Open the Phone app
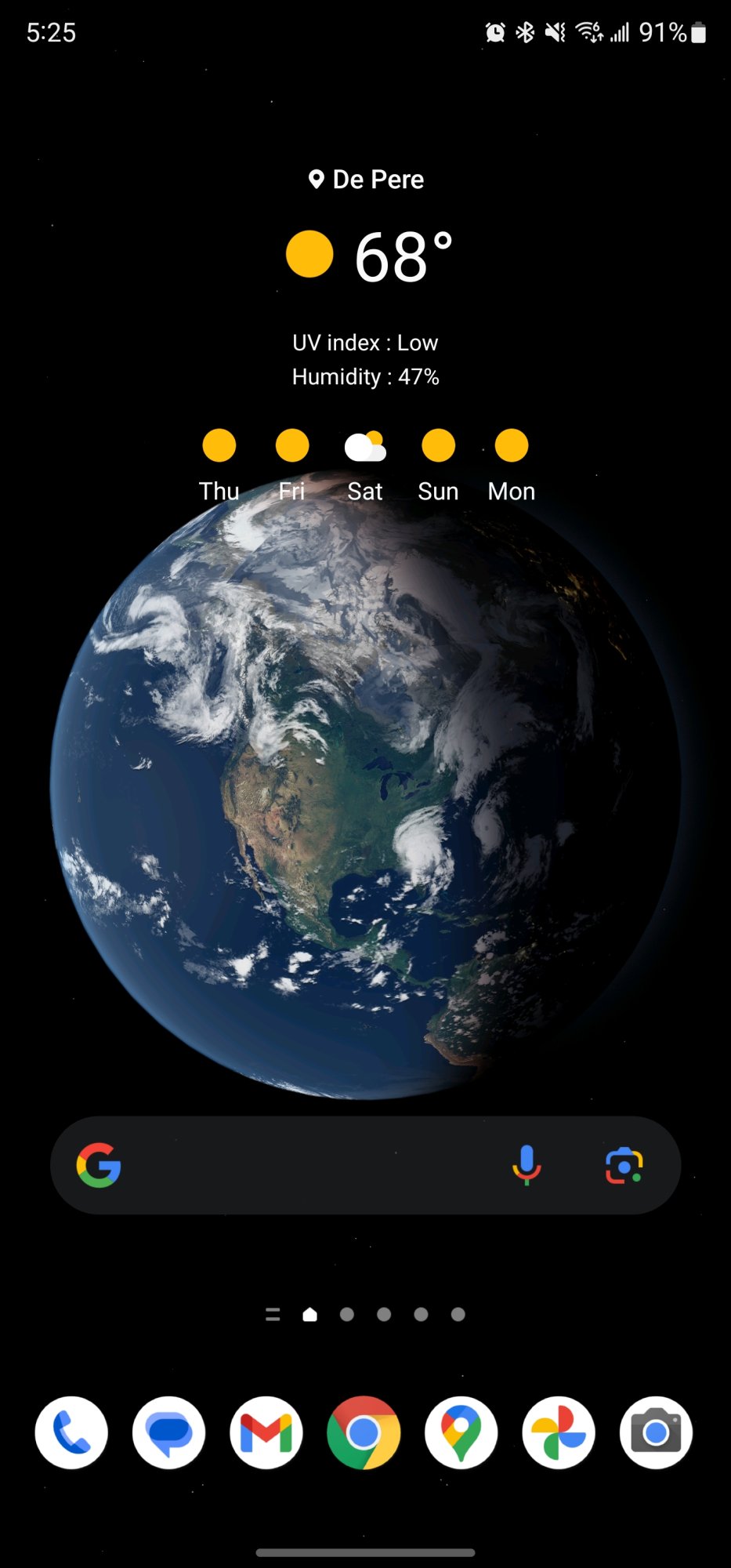The image size is (731, 1568). (71, 1432)
